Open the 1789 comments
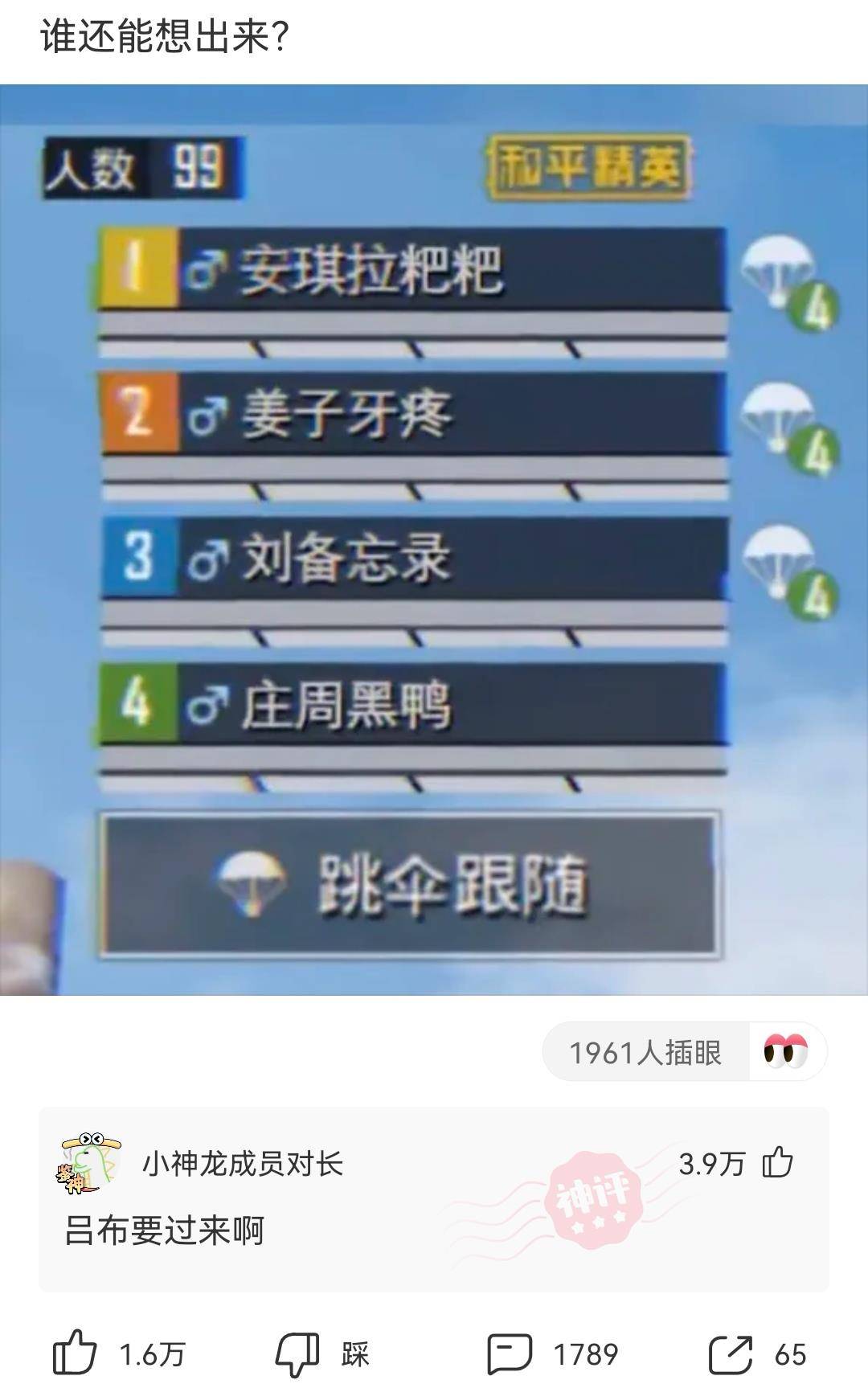 click(510, 1353)
